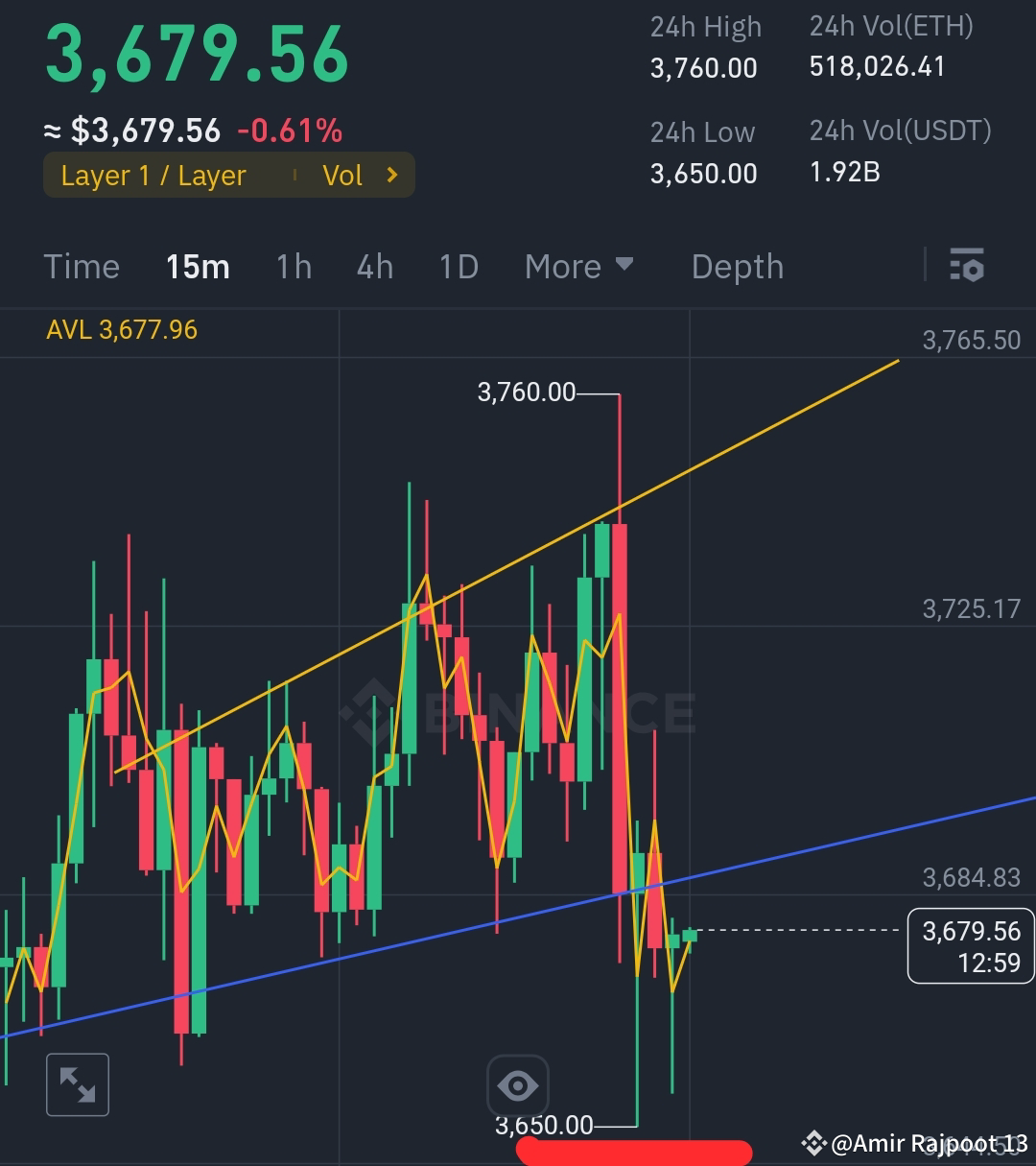1036x1166 pixels.
Task: Switch to the 1h interval
Action: (x=294, y=266)
